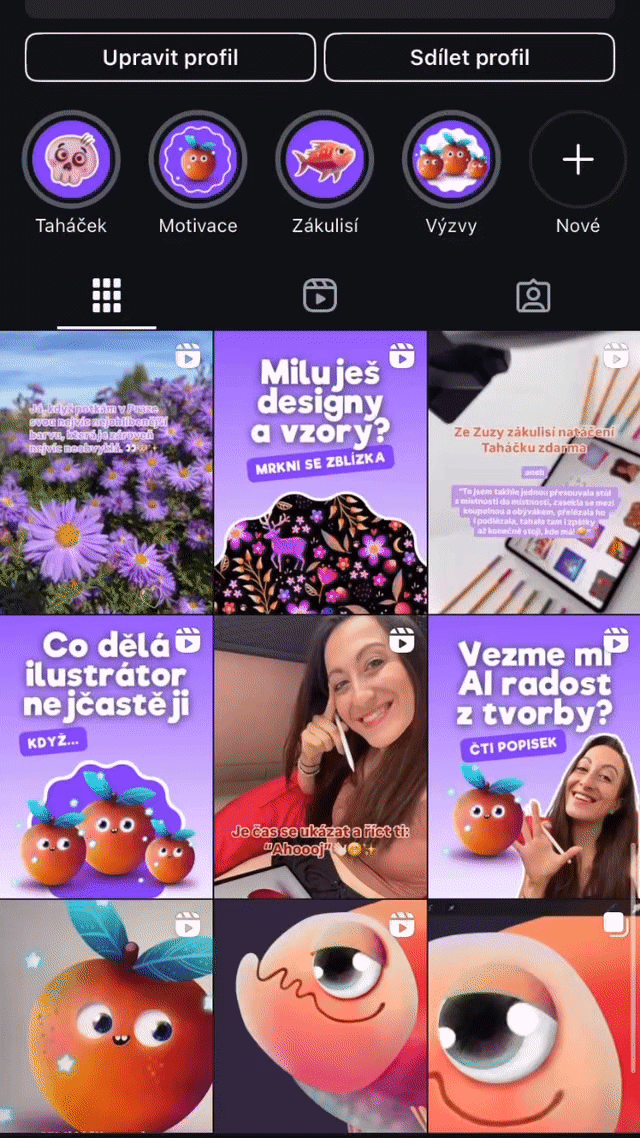Add a new highlight with Nové
This screenshot has width=640, height=1138.
click(x=578, y=159)
